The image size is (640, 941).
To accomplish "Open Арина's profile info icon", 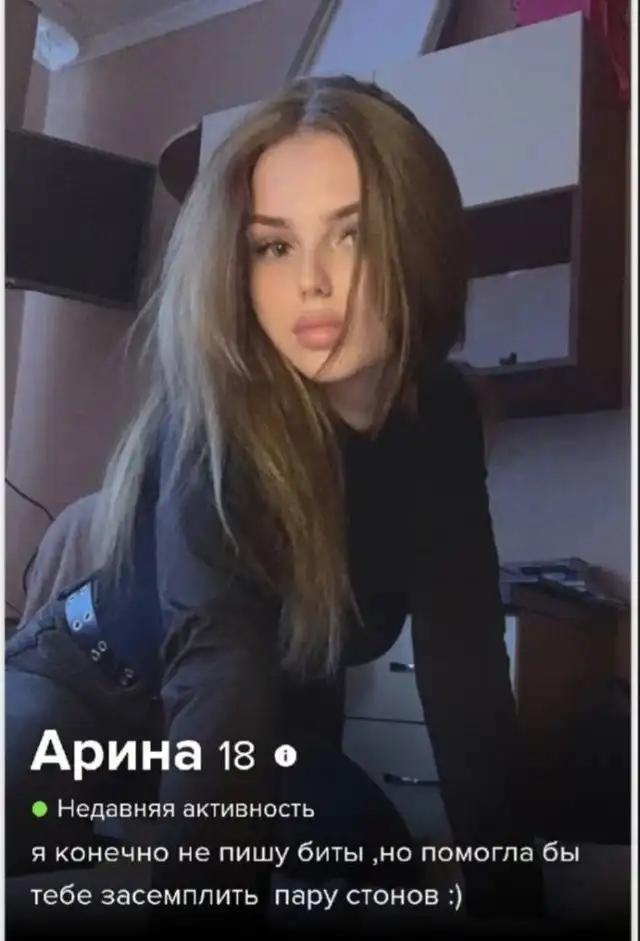I will pos(287,757).
